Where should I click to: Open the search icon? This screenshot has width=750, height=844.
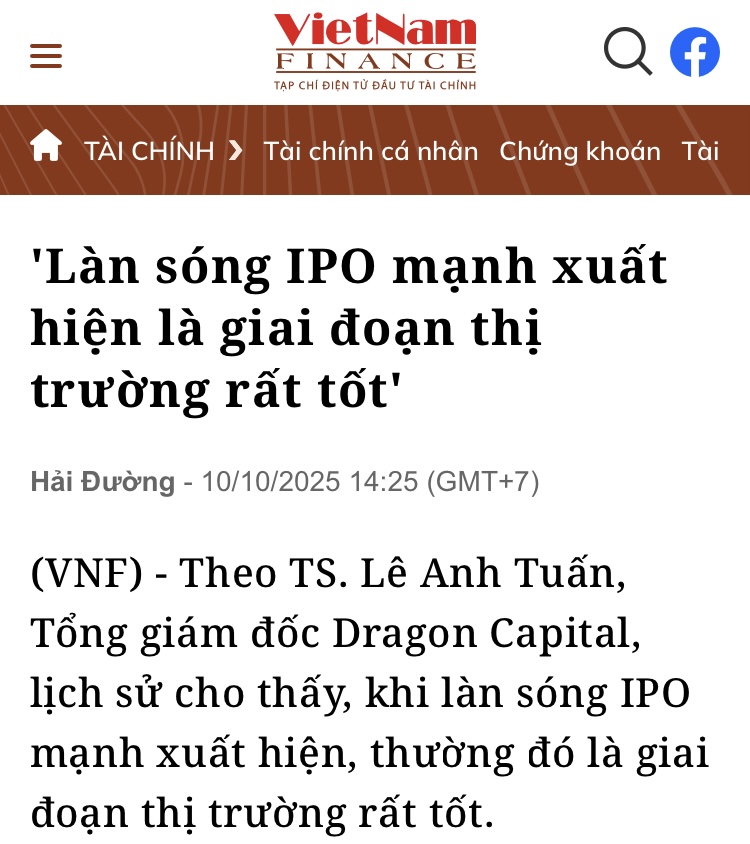[x=628, y=52]
